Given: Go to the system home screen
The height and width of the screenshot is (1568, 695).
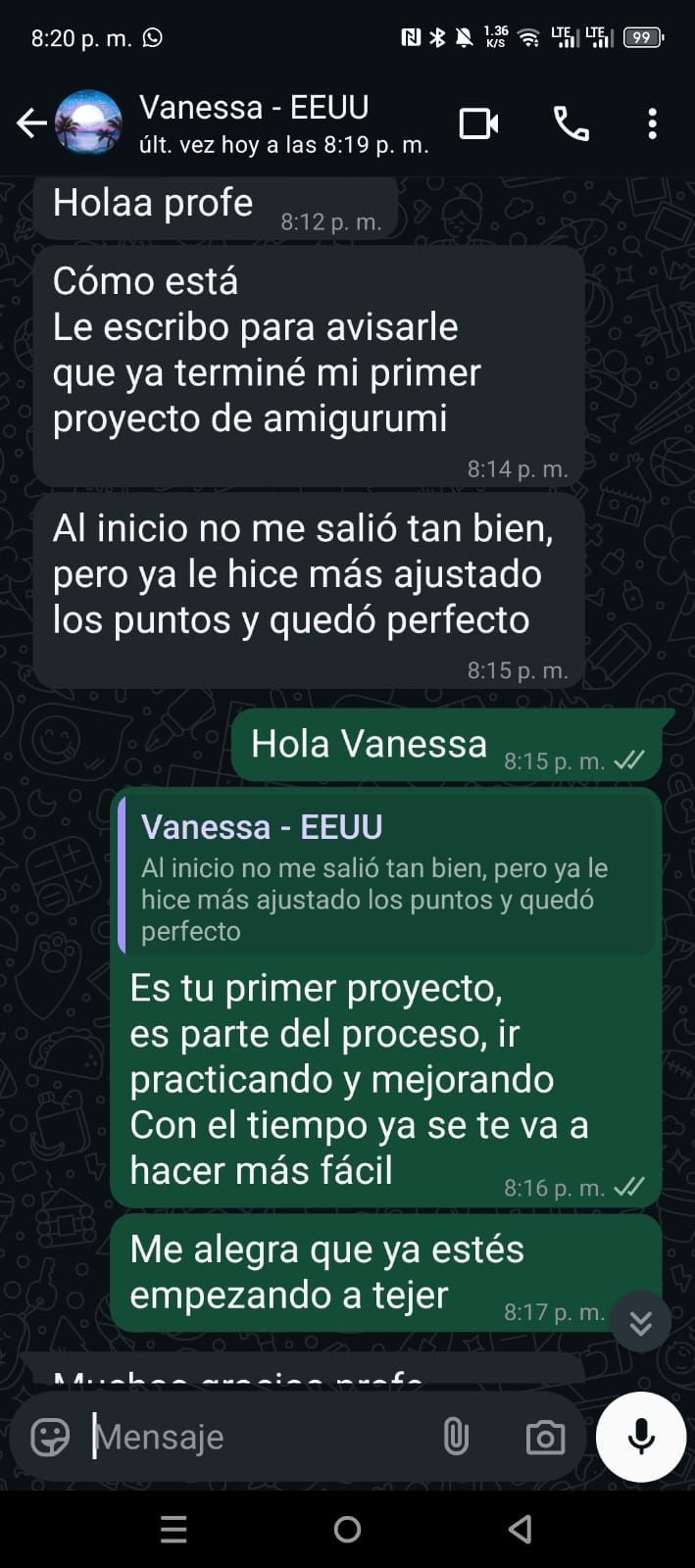Looking at the screenshot, I should [x=347, y=1529].
